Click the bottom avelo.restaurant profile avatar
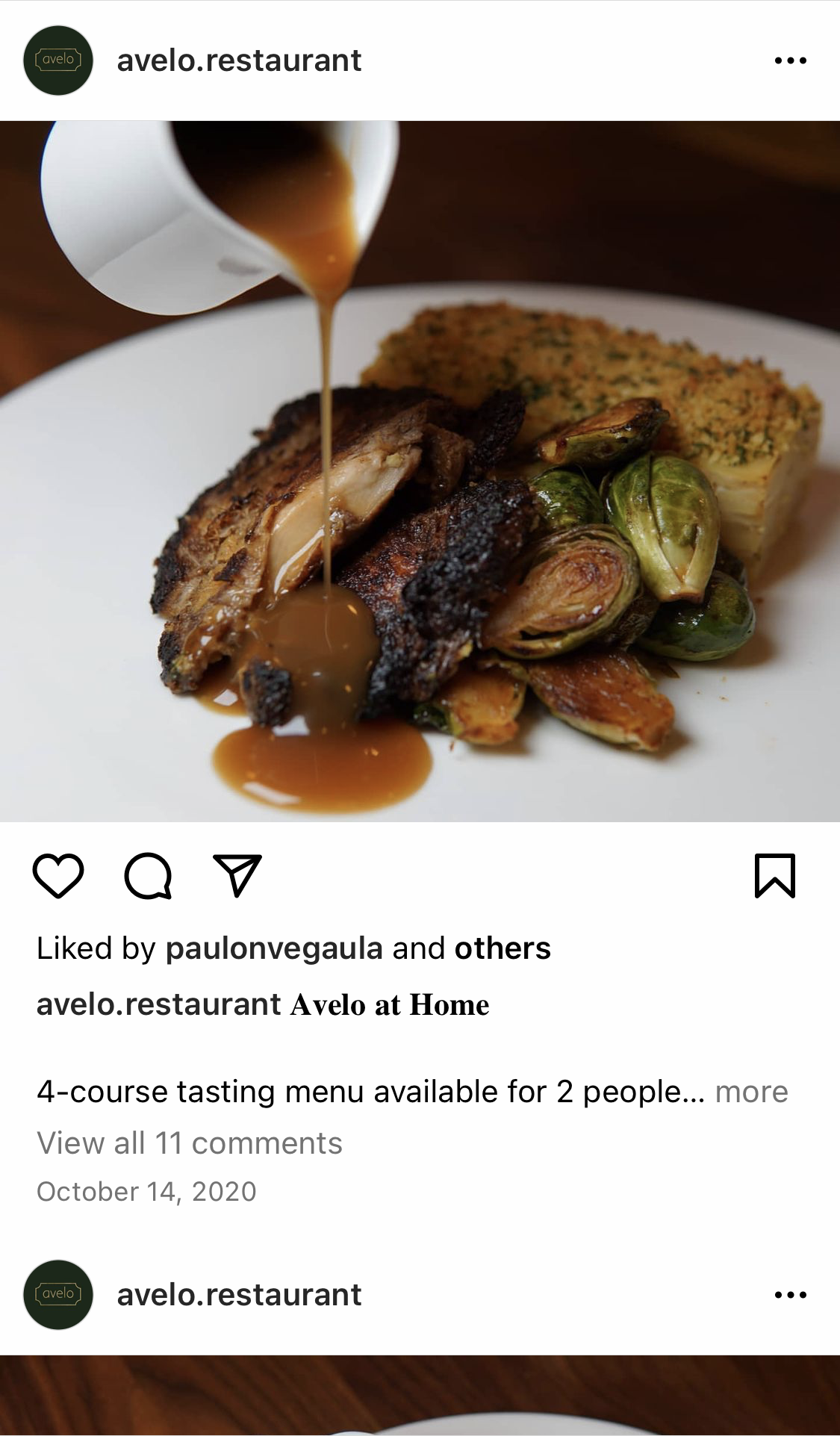Image resolution: width=840 pixels, height=1436 pixels. point(57,1296)
